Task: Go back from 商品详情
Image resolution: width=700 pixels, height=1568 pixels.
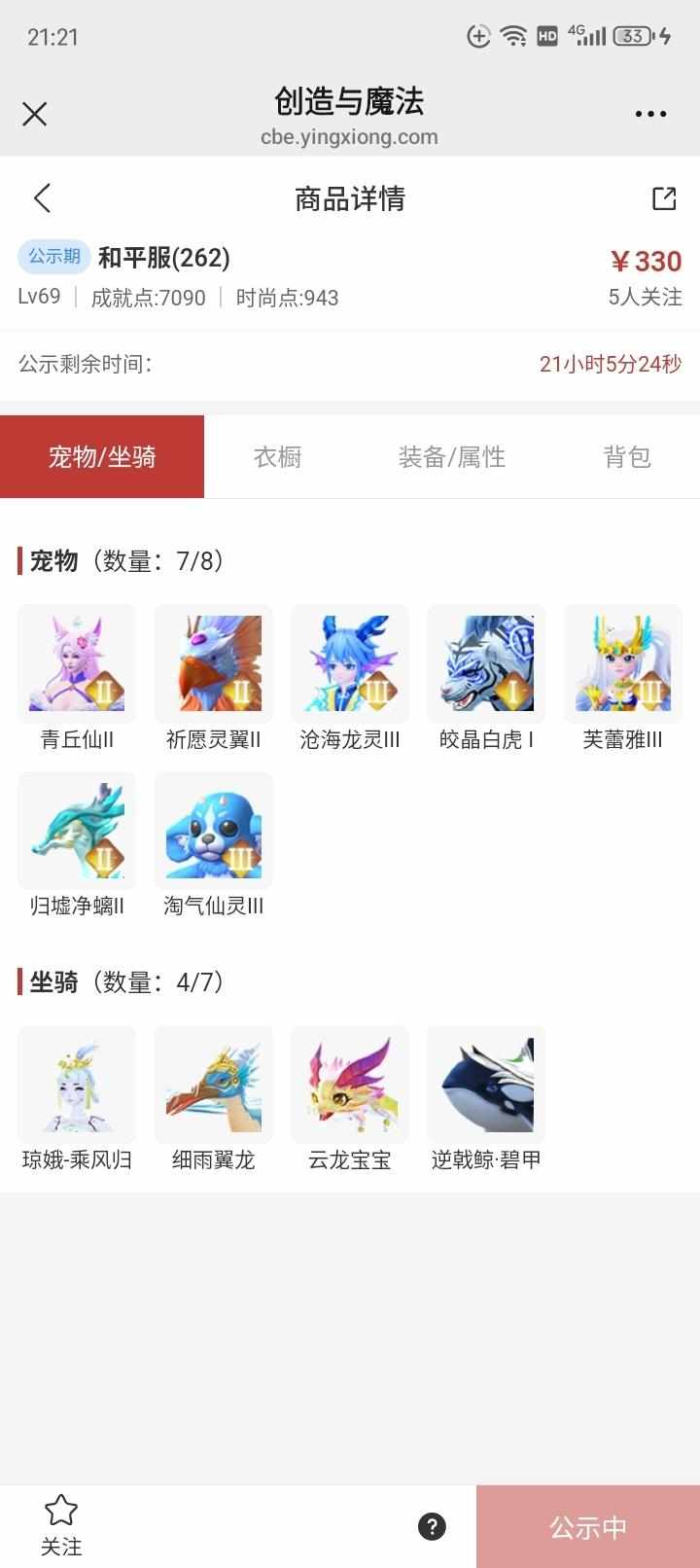Action: [42, 198]
